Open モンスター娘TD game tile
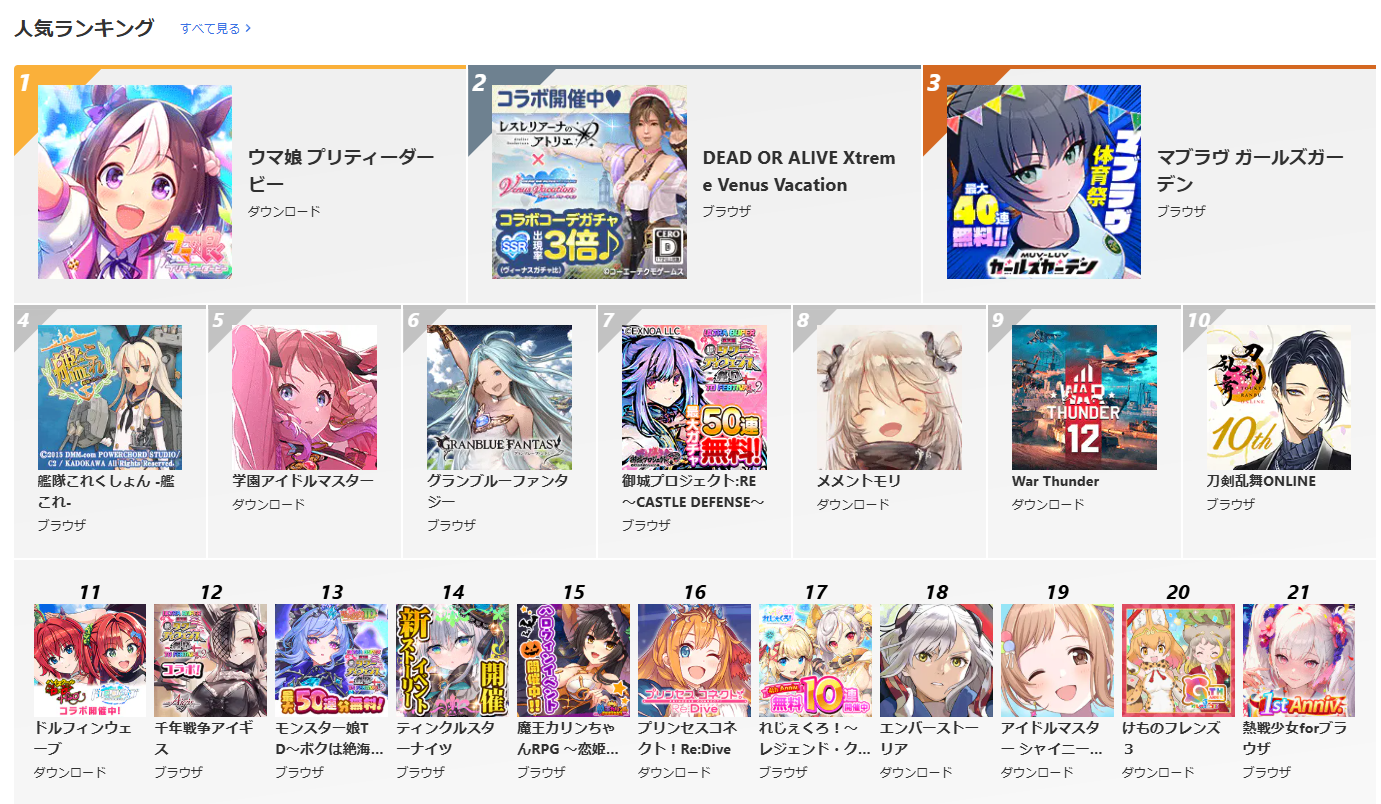 [x=332, y=660]
